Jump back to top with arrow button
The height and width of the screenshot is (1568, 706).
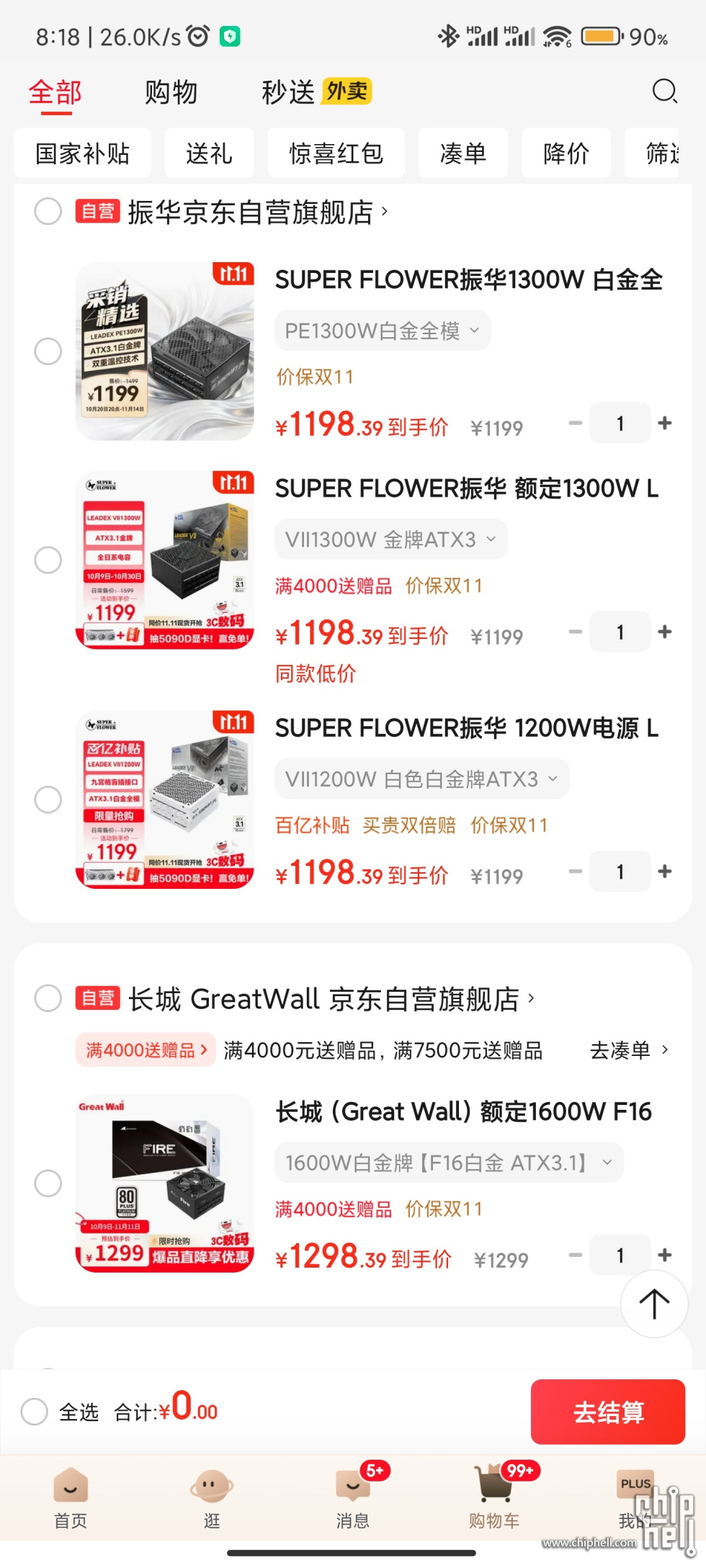[654, 1304]
